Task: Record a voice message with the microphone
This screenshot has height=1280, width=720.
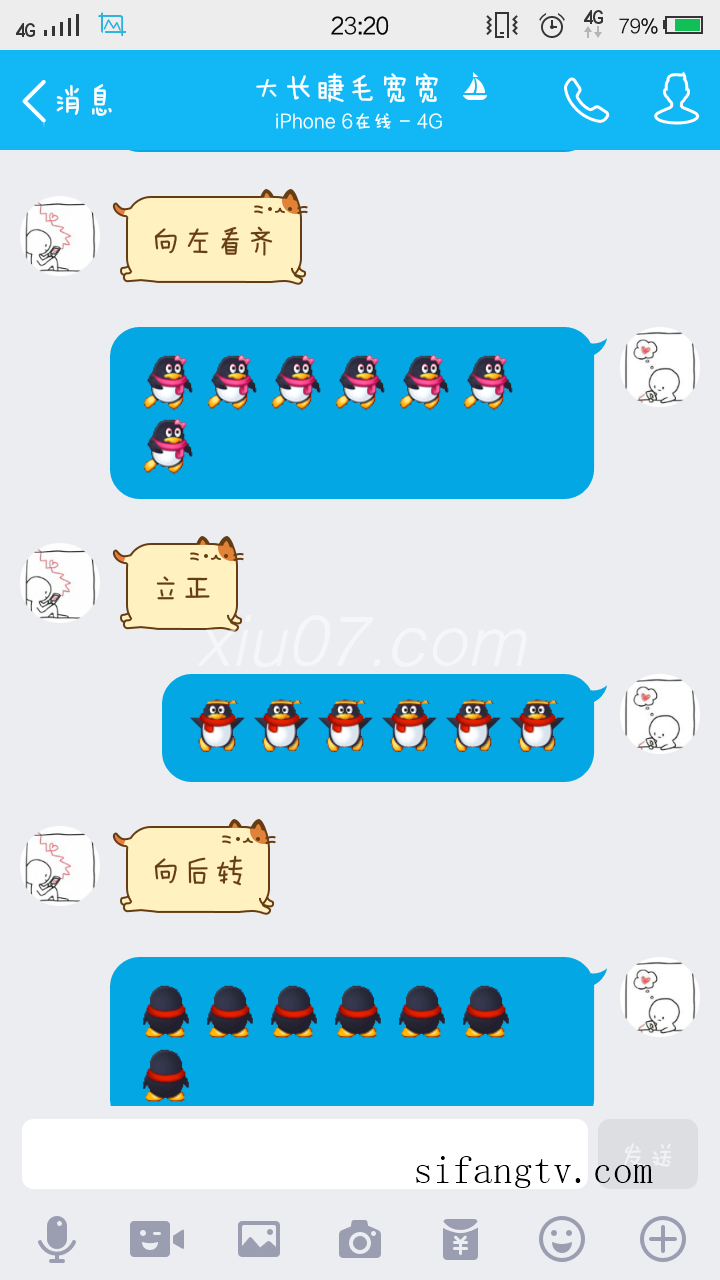Action: point(57,1239)
